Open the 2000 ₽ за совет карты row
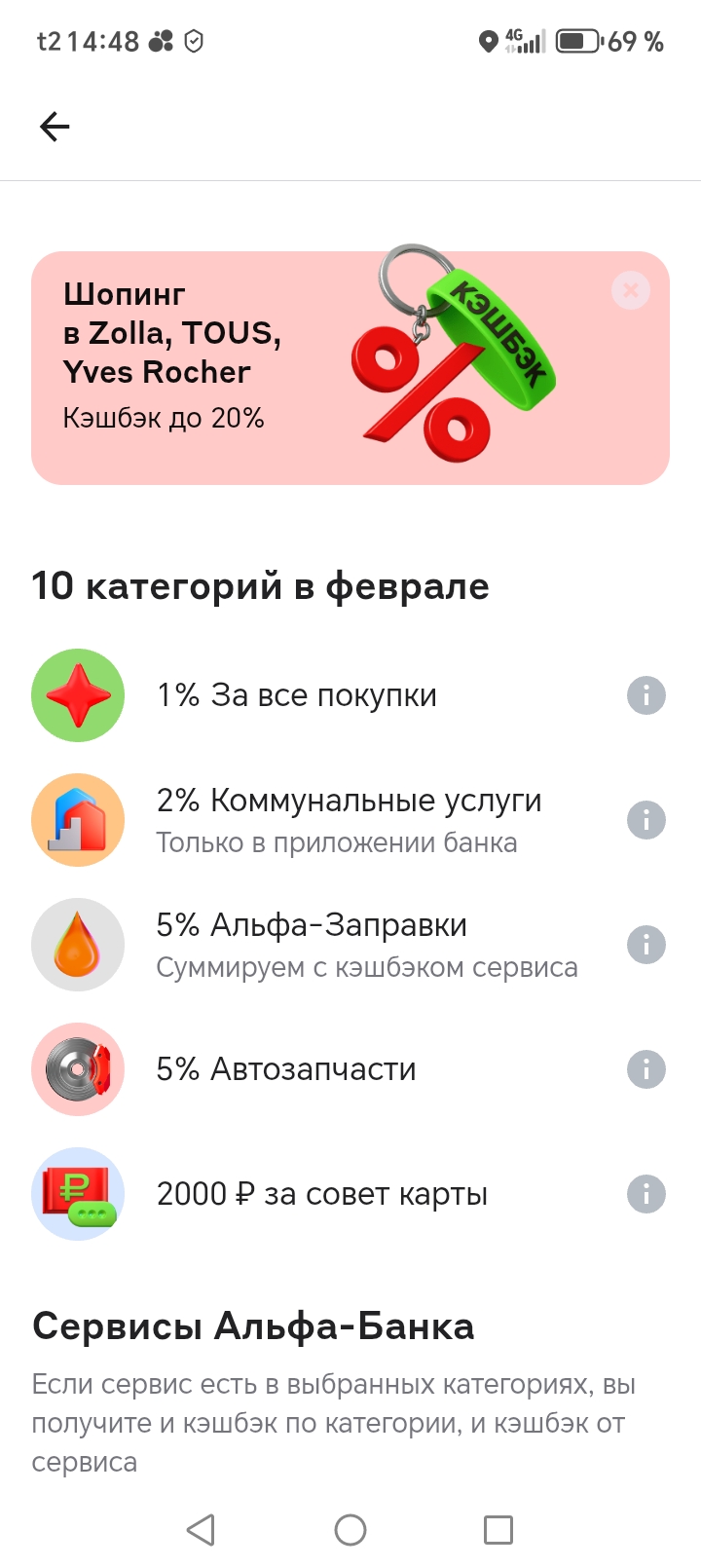The height and width of the screenshot is (1568, 701). coord(321,1194)
